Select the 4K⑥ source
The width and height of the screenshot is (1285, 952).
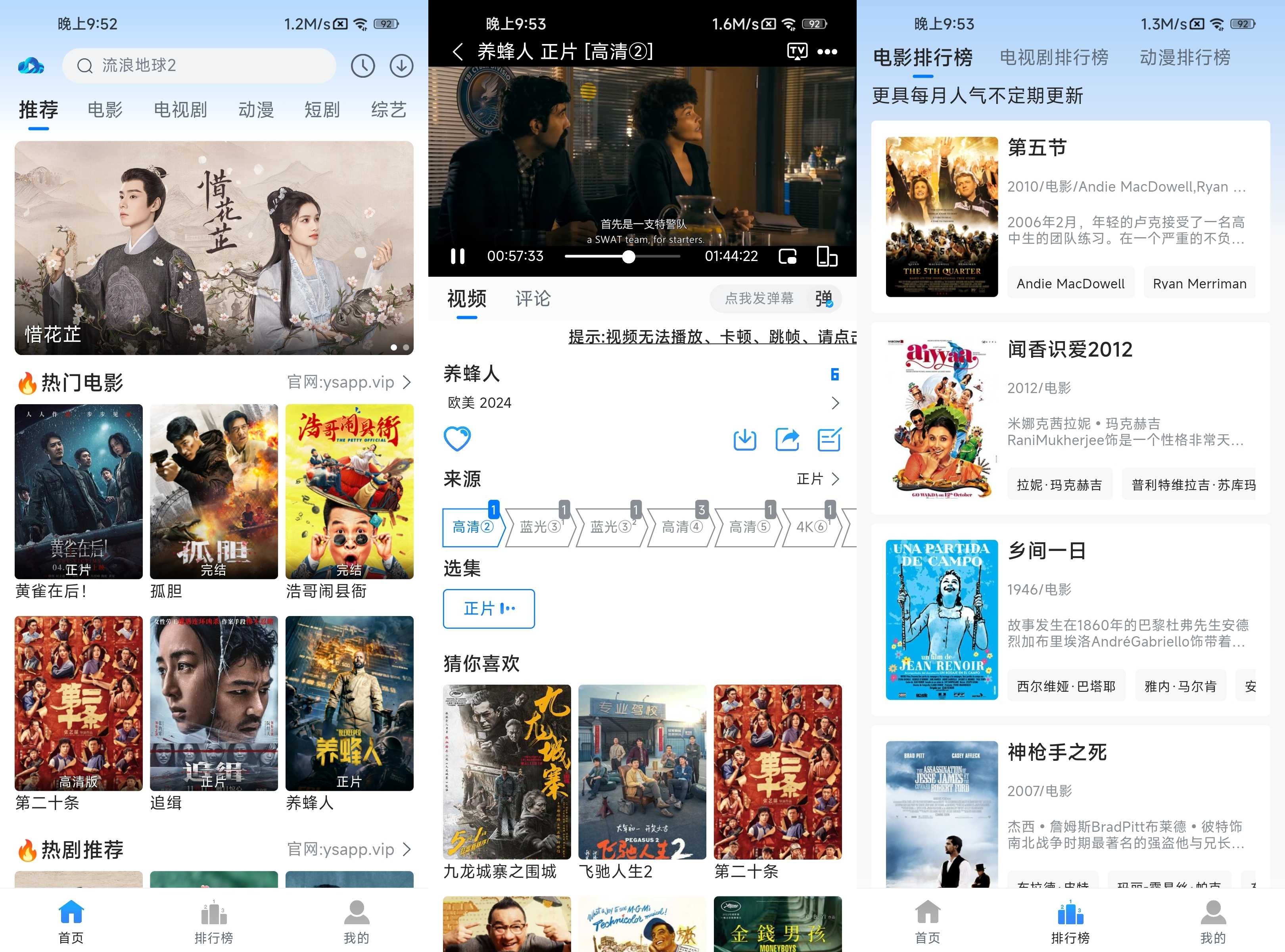point(811,527)
